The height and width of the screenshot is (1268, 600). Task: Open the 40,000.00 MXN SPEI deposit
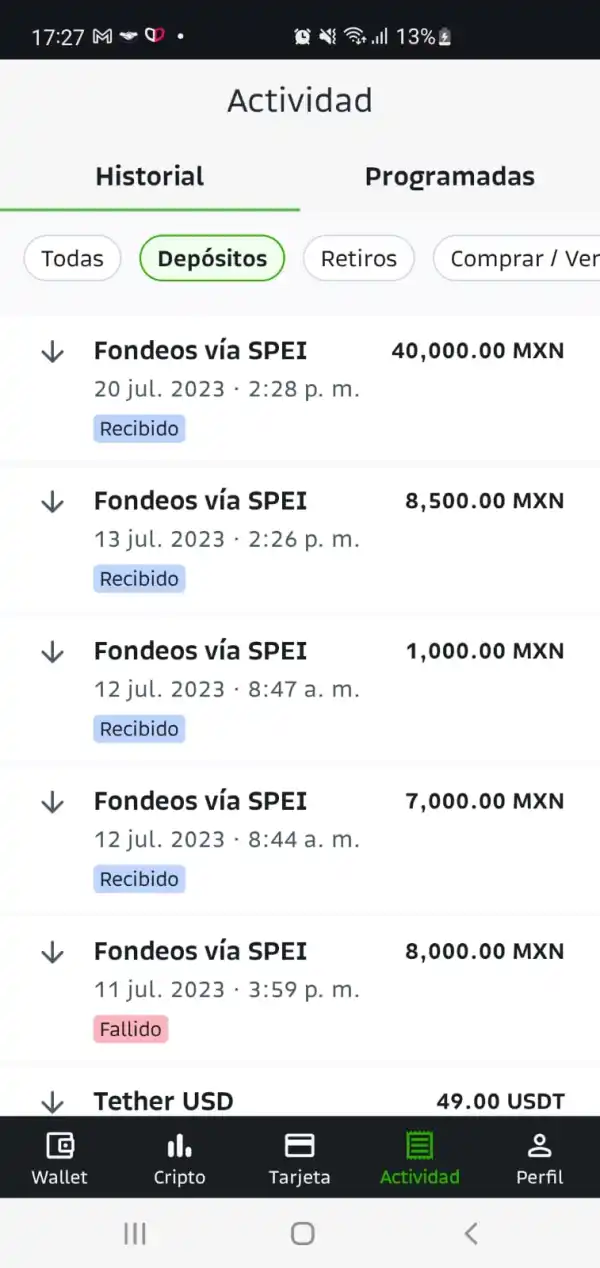coord(300,387)
